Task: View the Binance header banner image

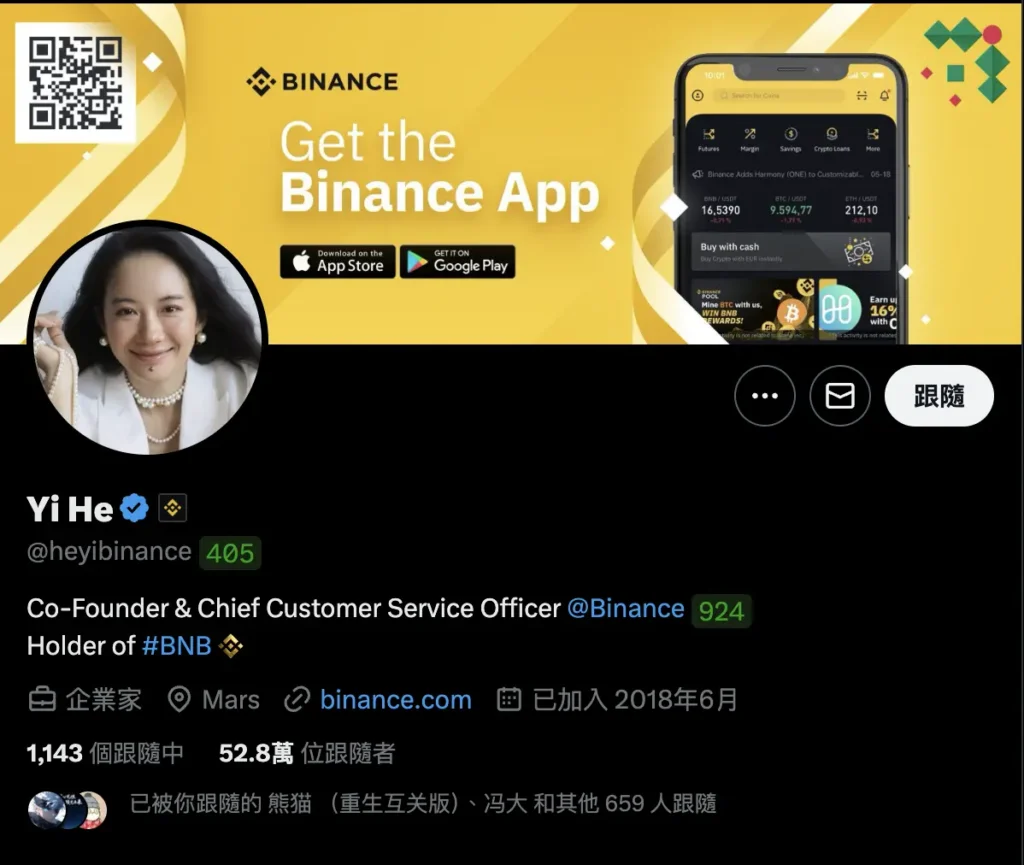Action: (560, 150)
